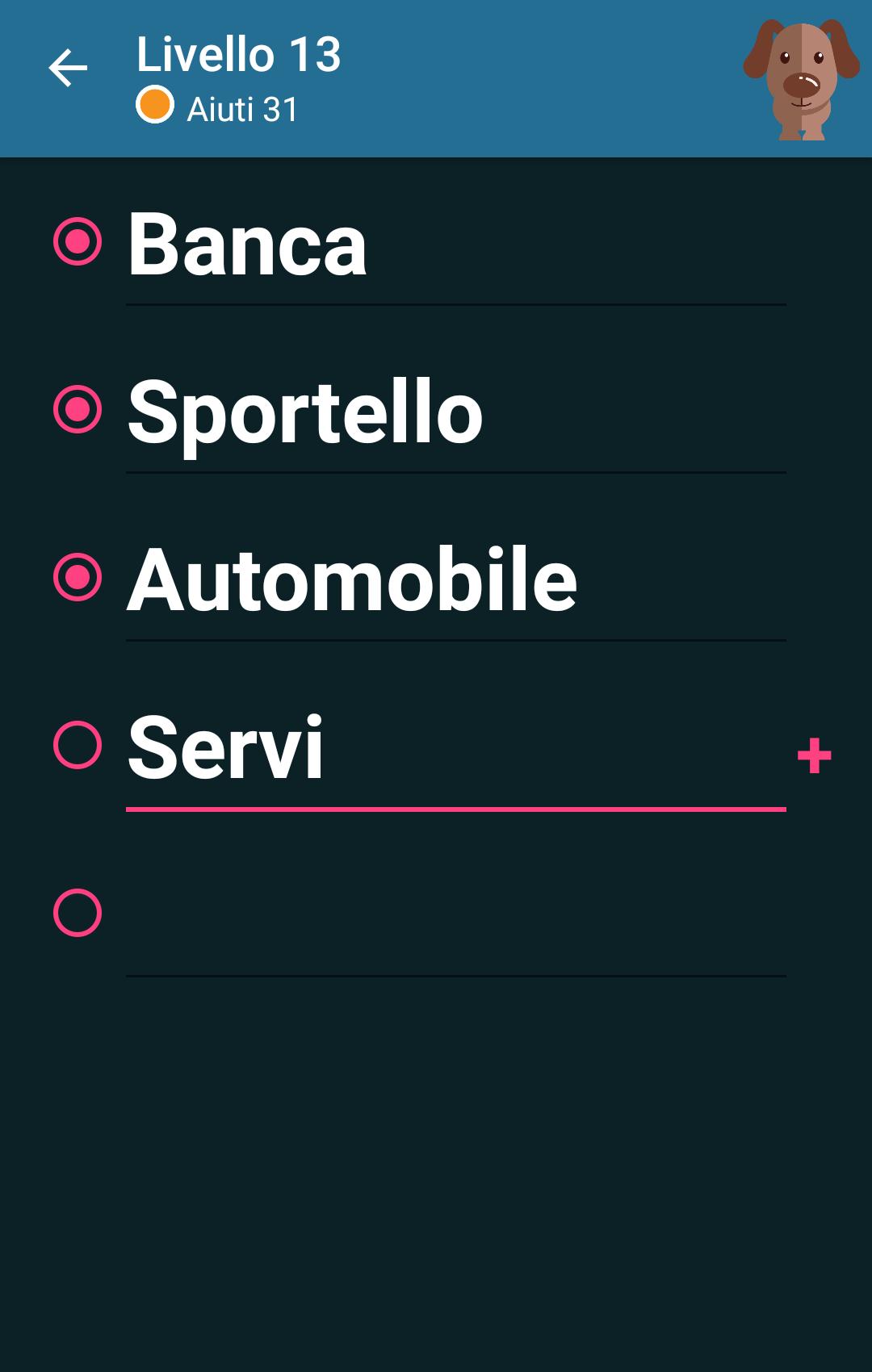The width and height of the screenshot is (872, 1372).
Task: Click the orange Aiuti coin icon
Action: pos(156,106)
